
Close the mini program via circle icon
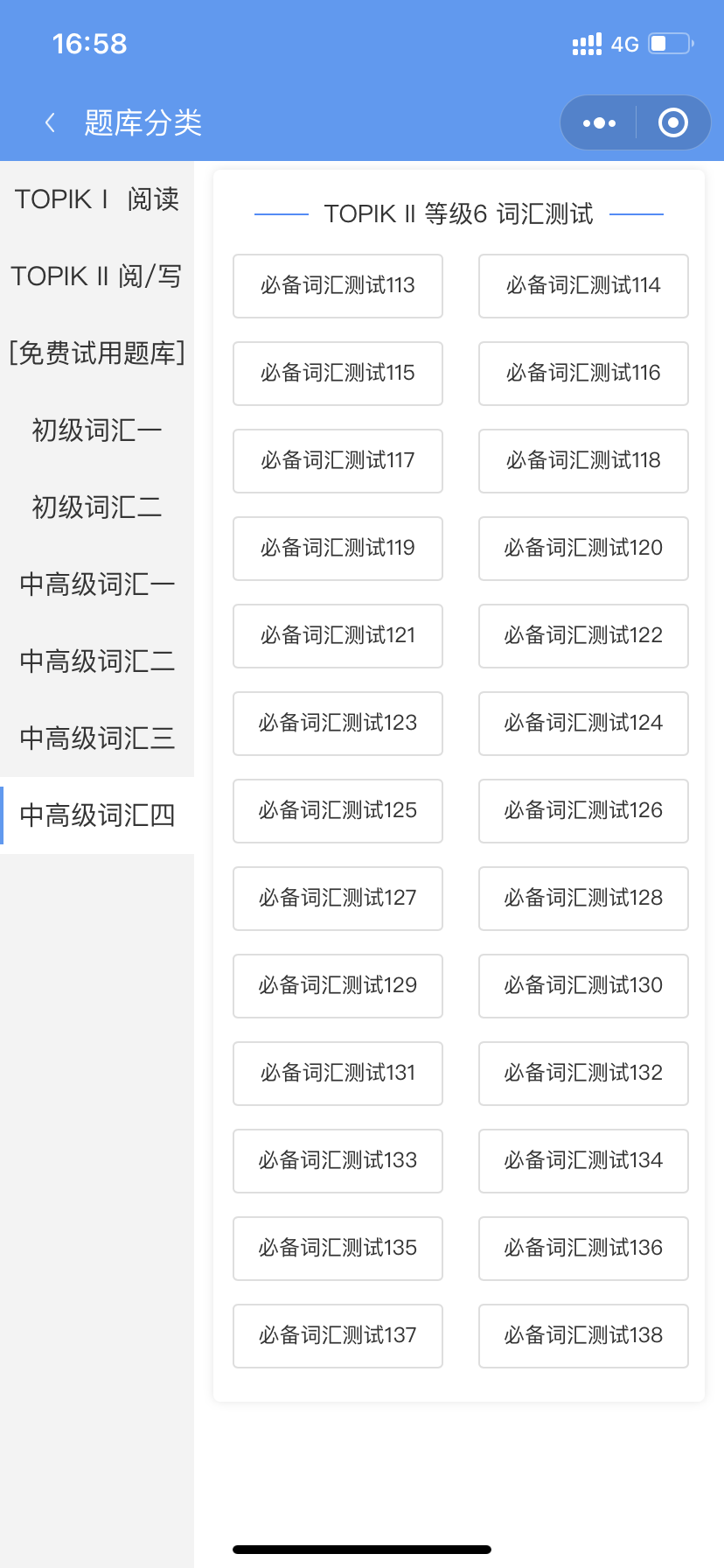[672, 122]
